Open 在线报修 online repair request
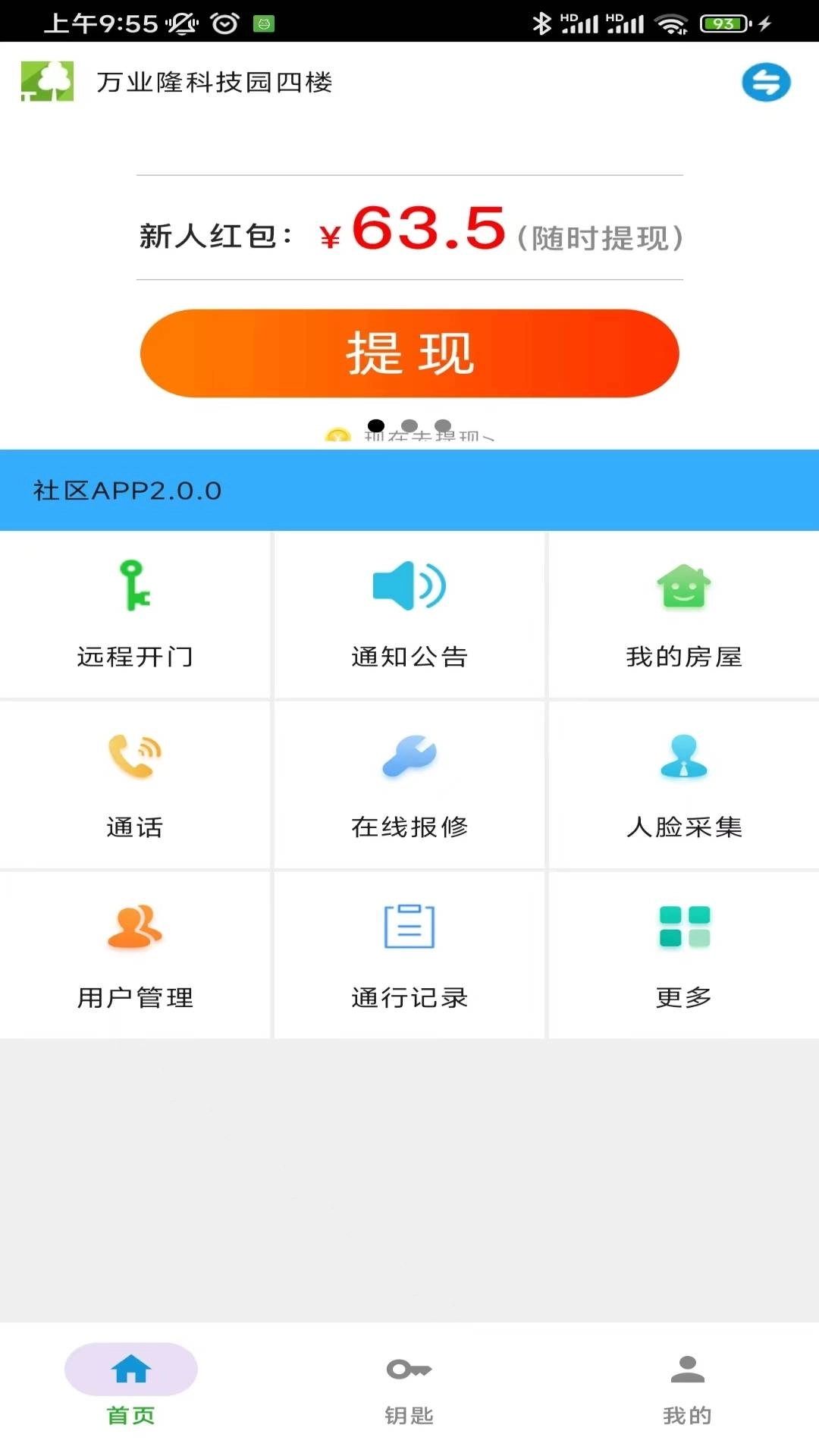 click(x=409, y=785)
